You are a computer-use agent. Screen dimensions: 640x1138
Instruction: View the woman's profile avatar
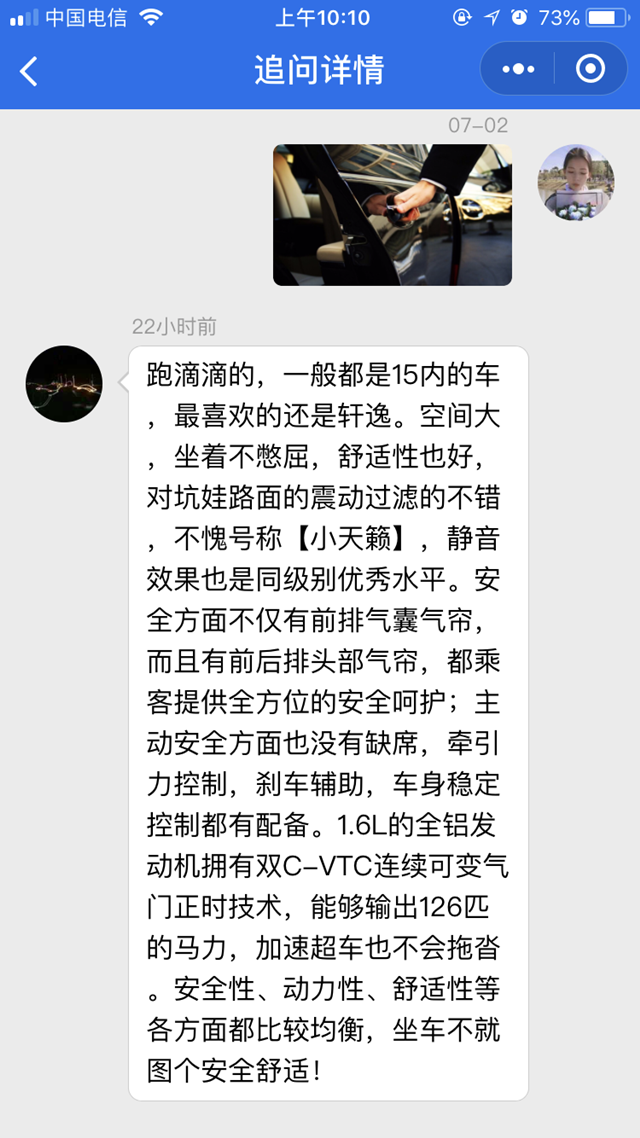(576, 182)
